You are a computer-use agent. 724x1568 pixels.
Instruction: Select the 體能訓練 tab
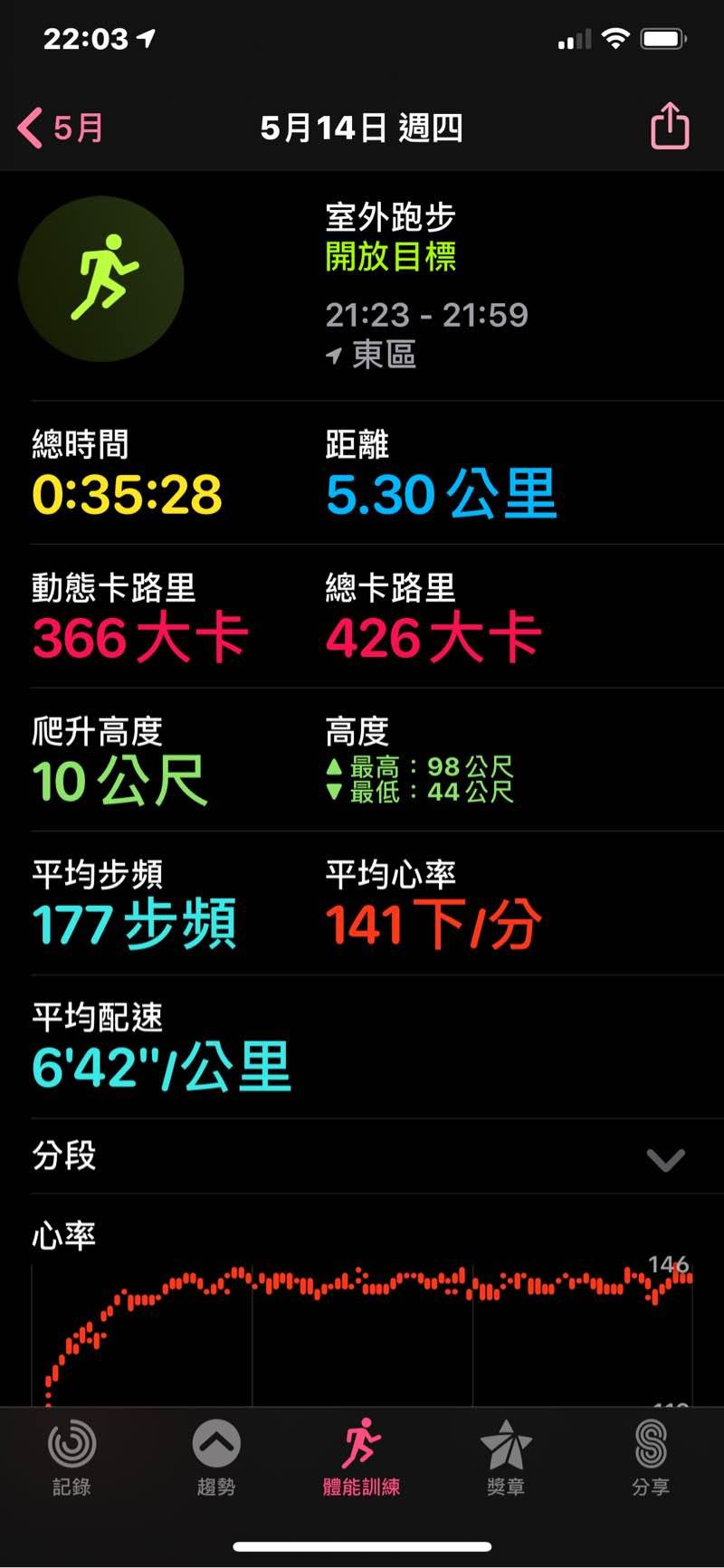361,1455
